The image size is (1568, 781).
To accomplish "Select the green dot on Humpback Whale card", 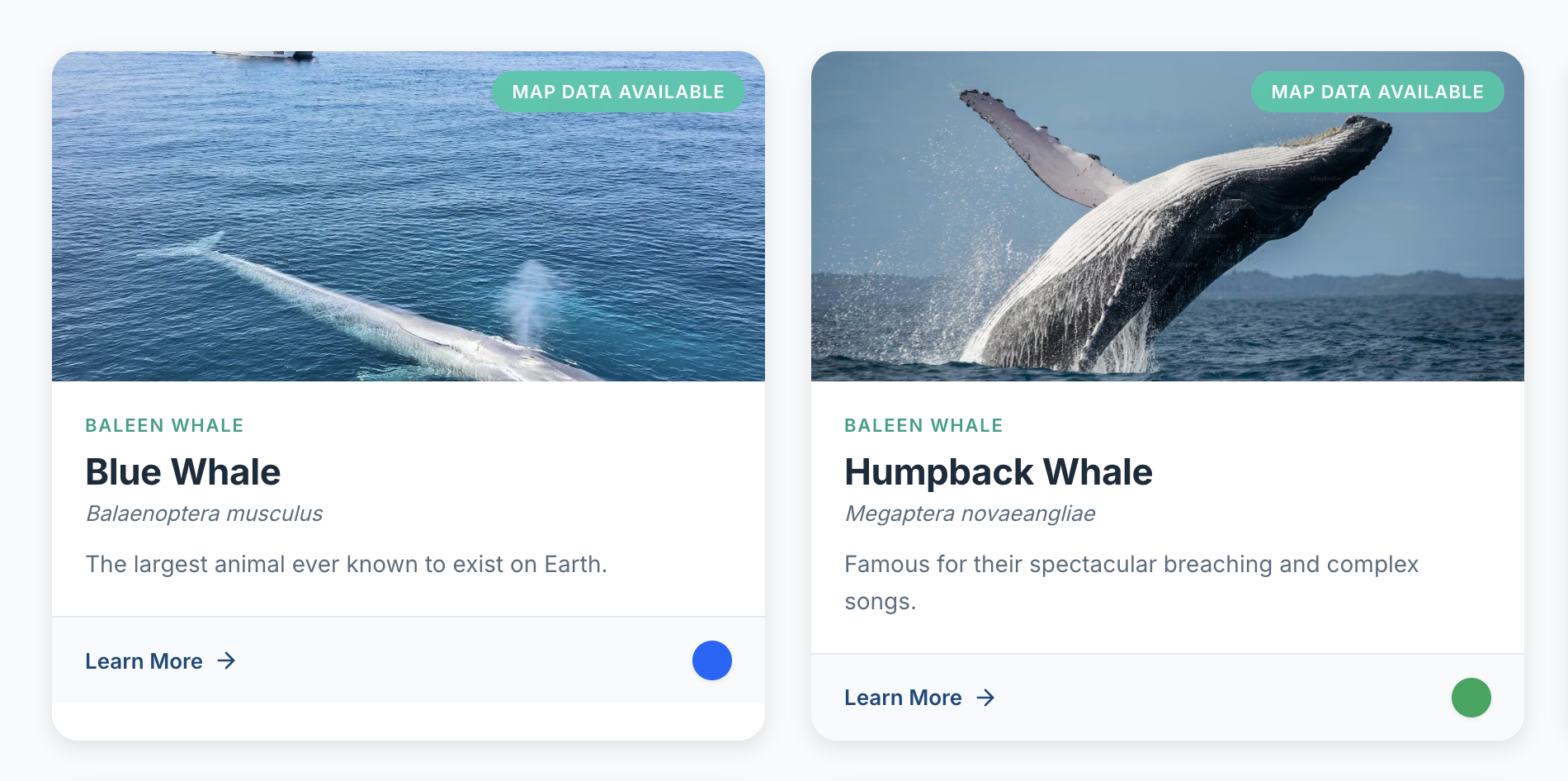I will [x=1471, y=698].
